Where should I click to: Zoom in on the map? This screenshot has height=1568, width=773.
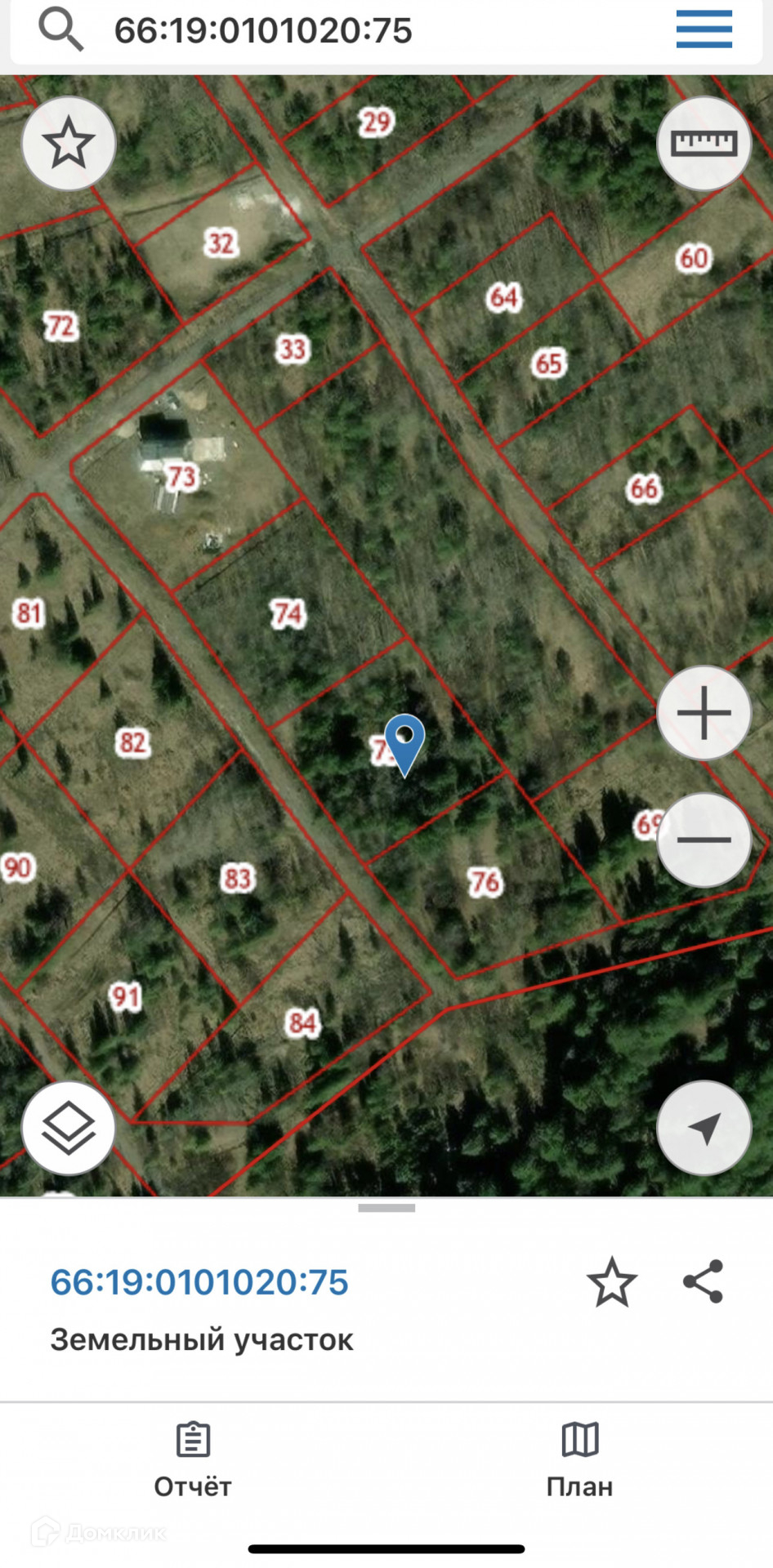[x=704, y=713]
